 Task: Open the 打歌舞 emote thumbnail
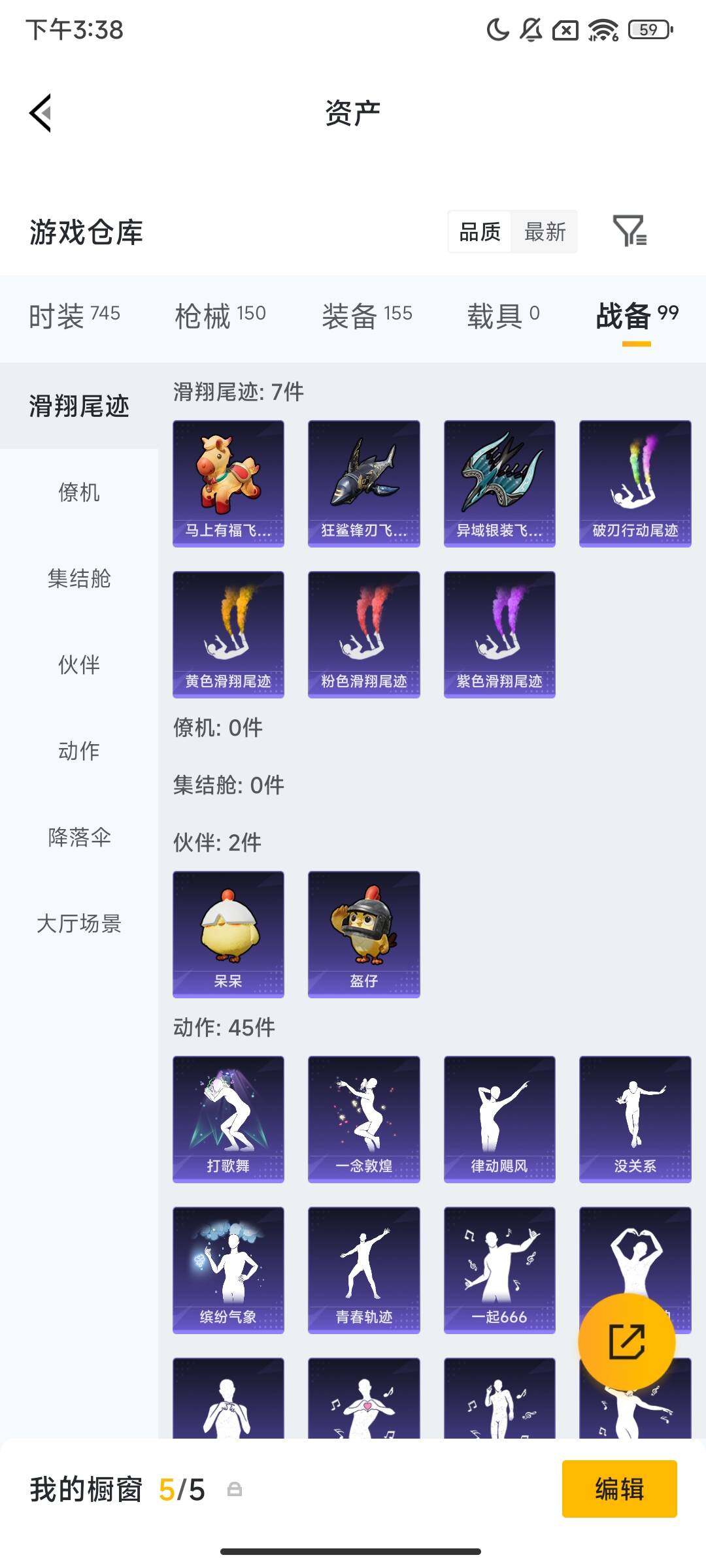point(228,1117)
